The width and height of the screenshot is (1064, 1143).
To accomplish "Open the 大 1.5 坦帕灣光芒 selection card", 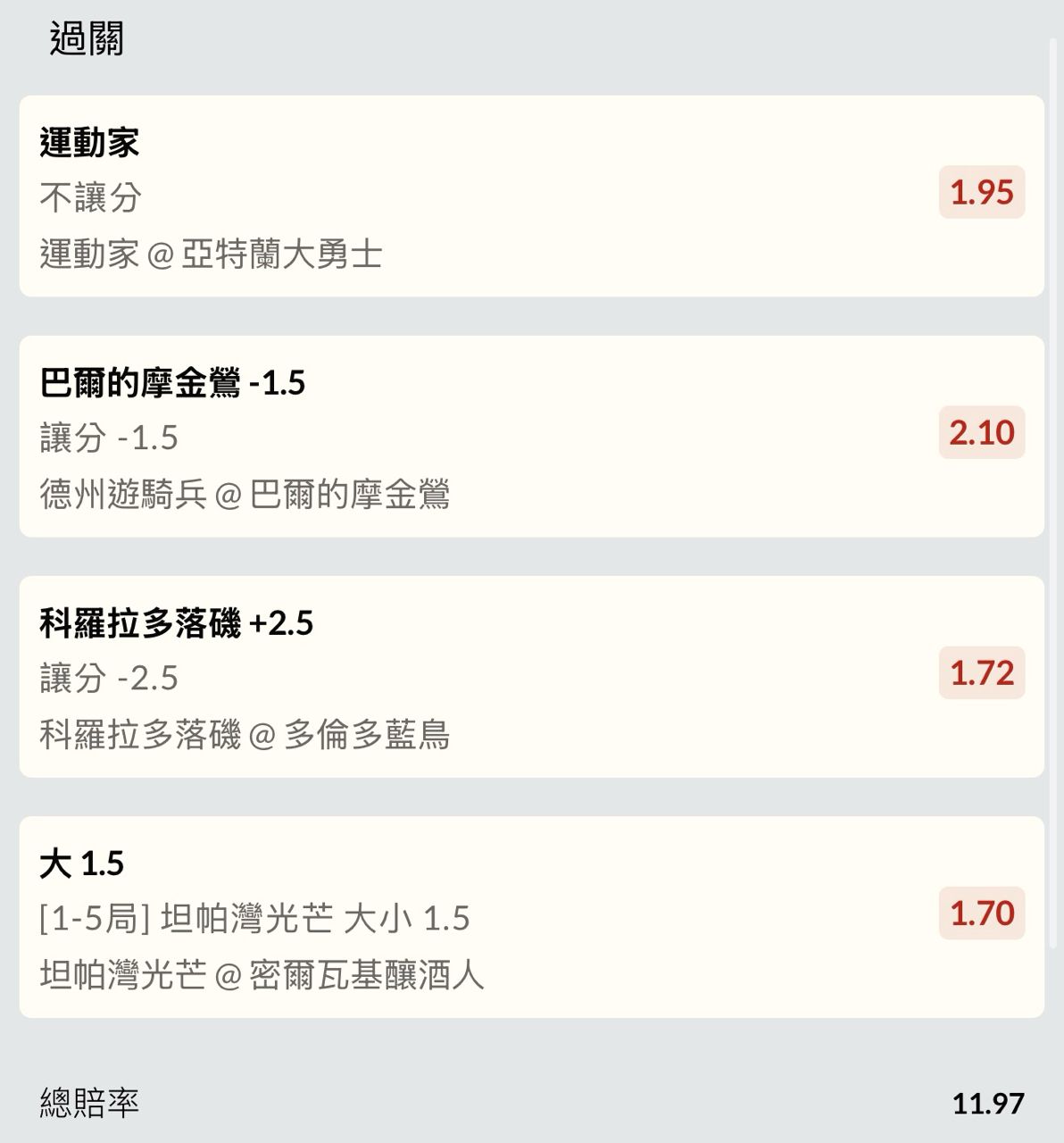I will (x=531, y=917).
